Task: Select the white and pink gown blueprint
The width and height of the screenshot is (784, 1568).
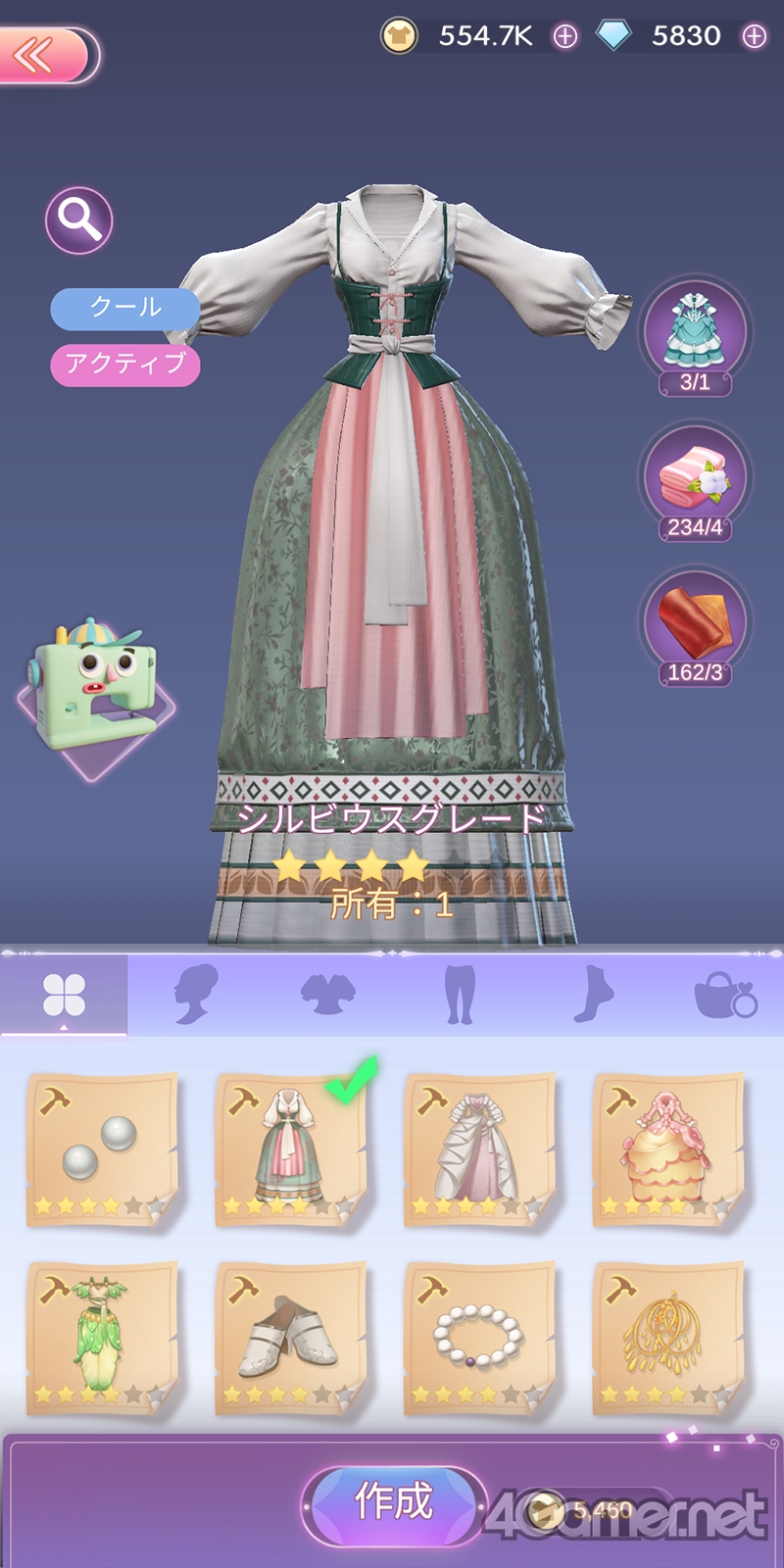Action: click(480, 1149)
